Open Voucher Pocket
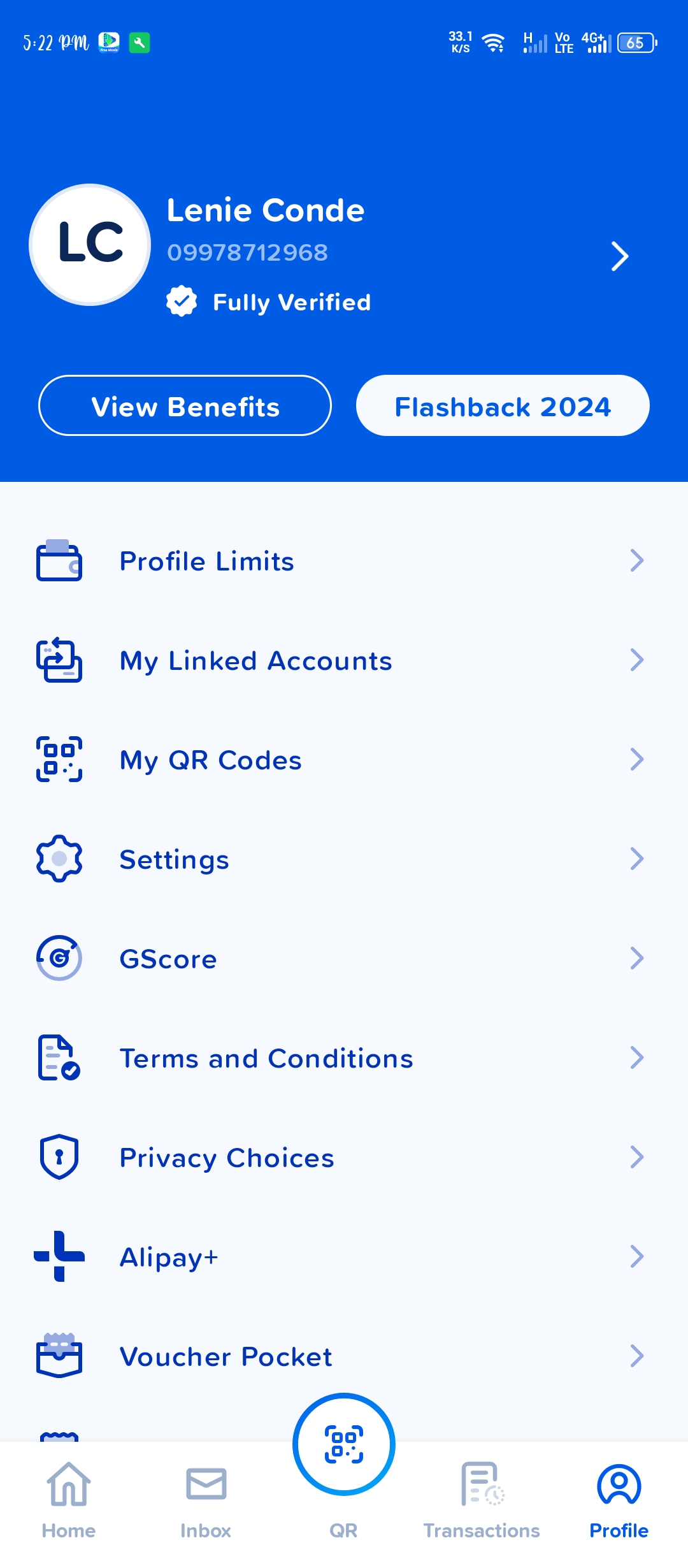Image resolution: width=688 pixels, height=1568 pixels. coord(344,1357)
